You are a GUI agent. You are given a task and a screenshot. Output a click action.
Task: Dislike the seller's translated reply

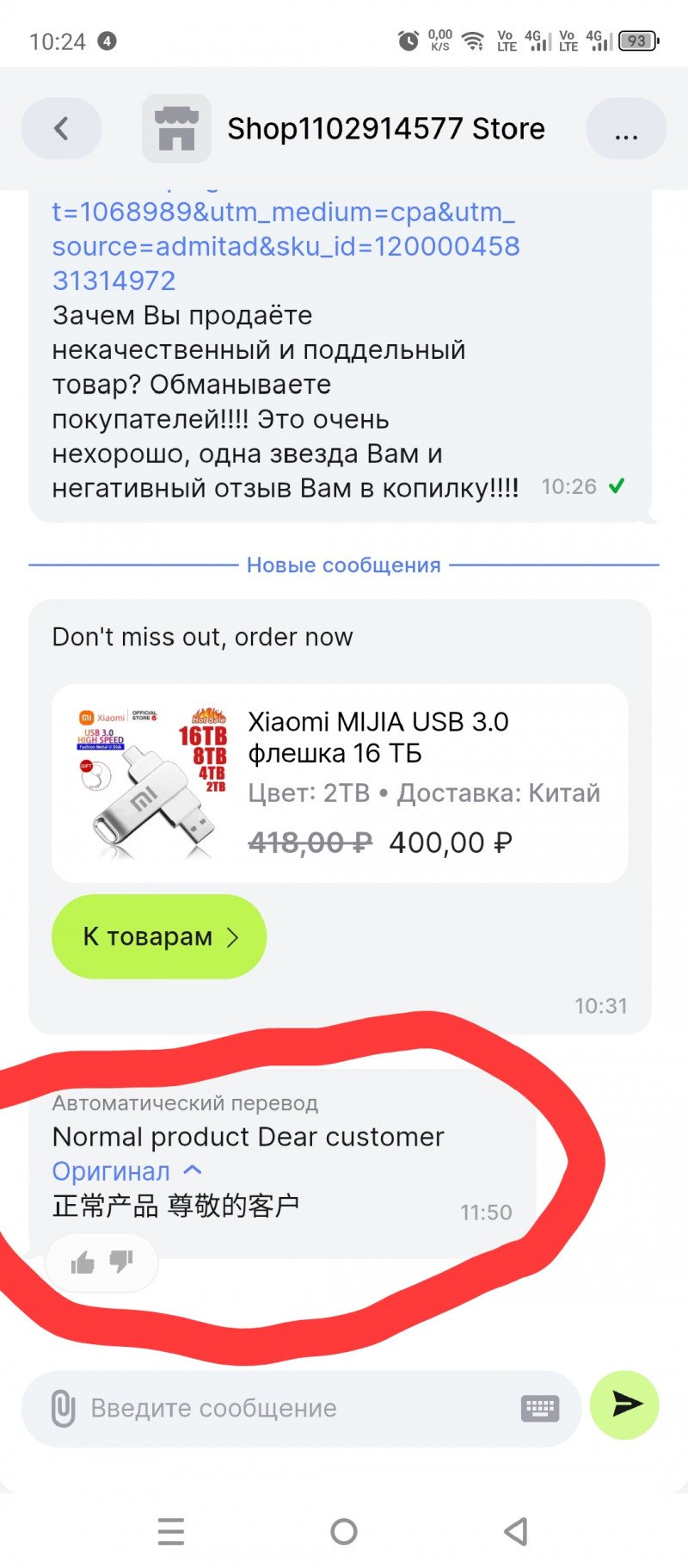(x=121, y=1262)
